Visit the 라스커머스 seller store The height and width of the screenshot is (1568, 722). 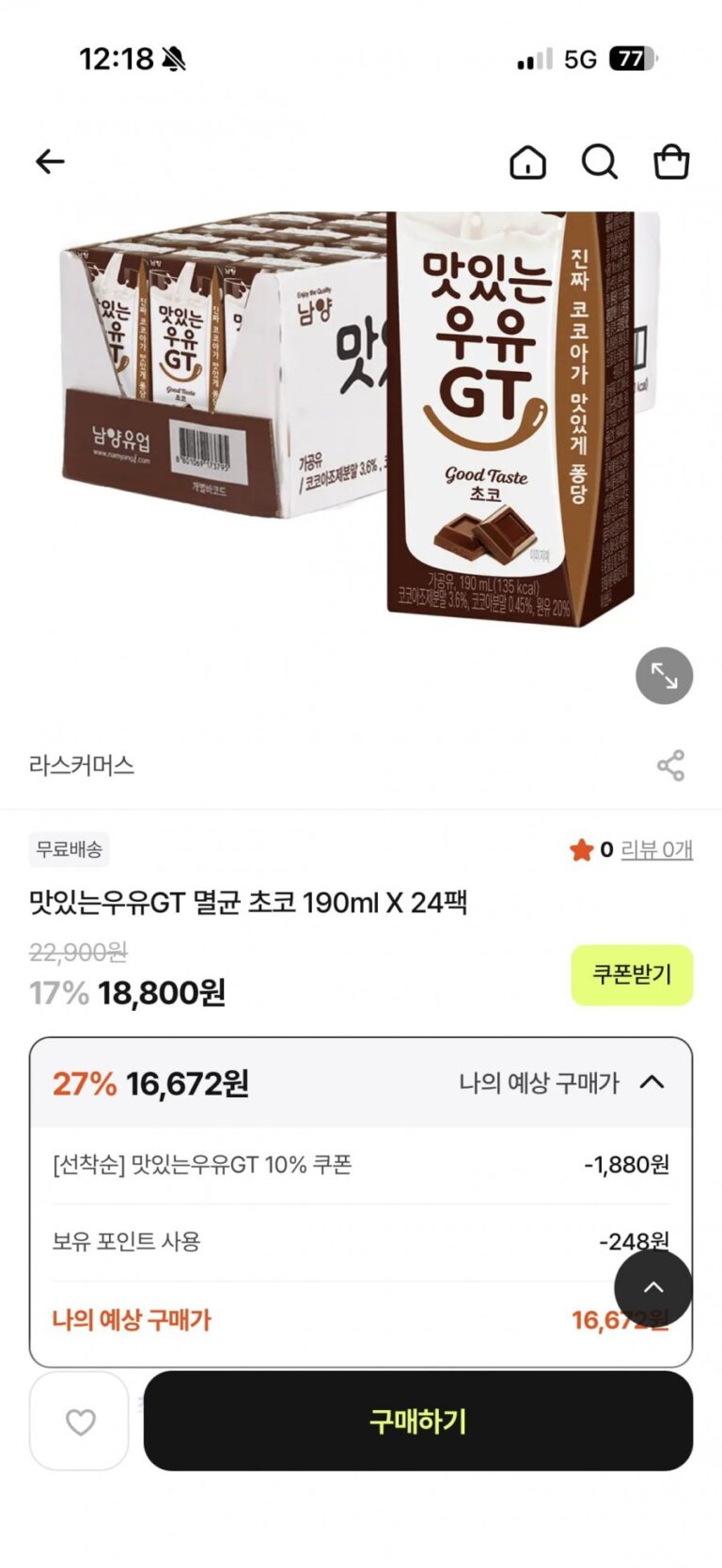[x=82, y=766]
